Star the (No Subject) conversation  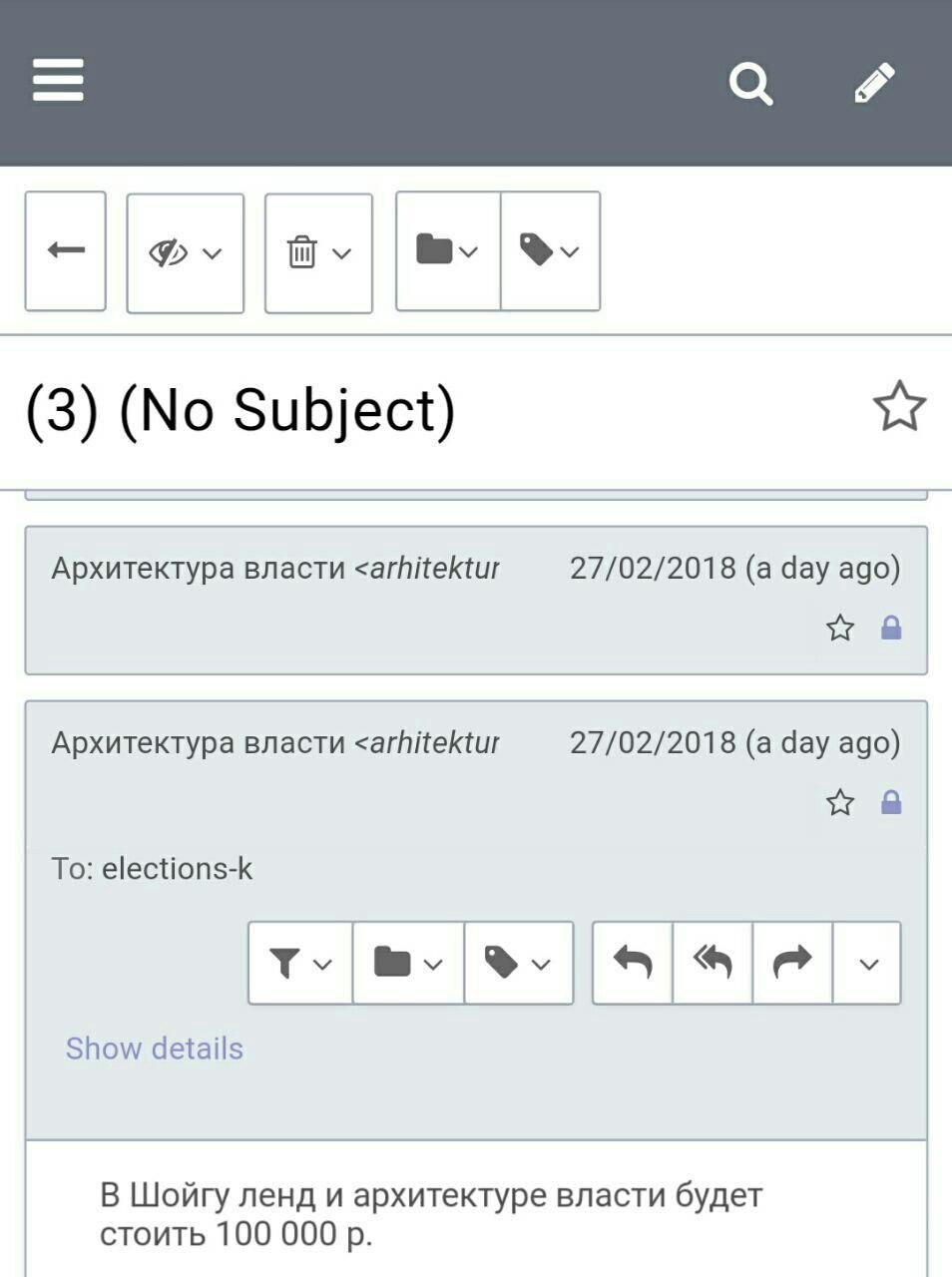(899, 407)
